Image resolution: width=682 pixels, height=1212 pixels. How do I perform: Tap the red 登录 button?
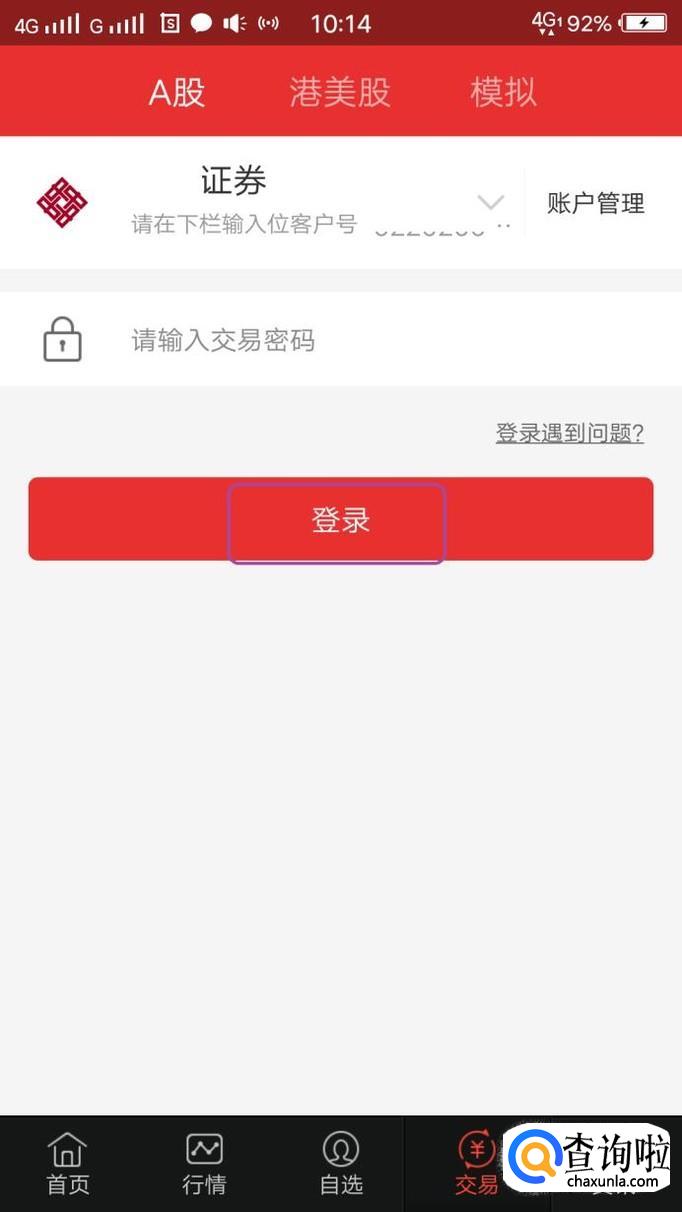[x=340, y=520]
